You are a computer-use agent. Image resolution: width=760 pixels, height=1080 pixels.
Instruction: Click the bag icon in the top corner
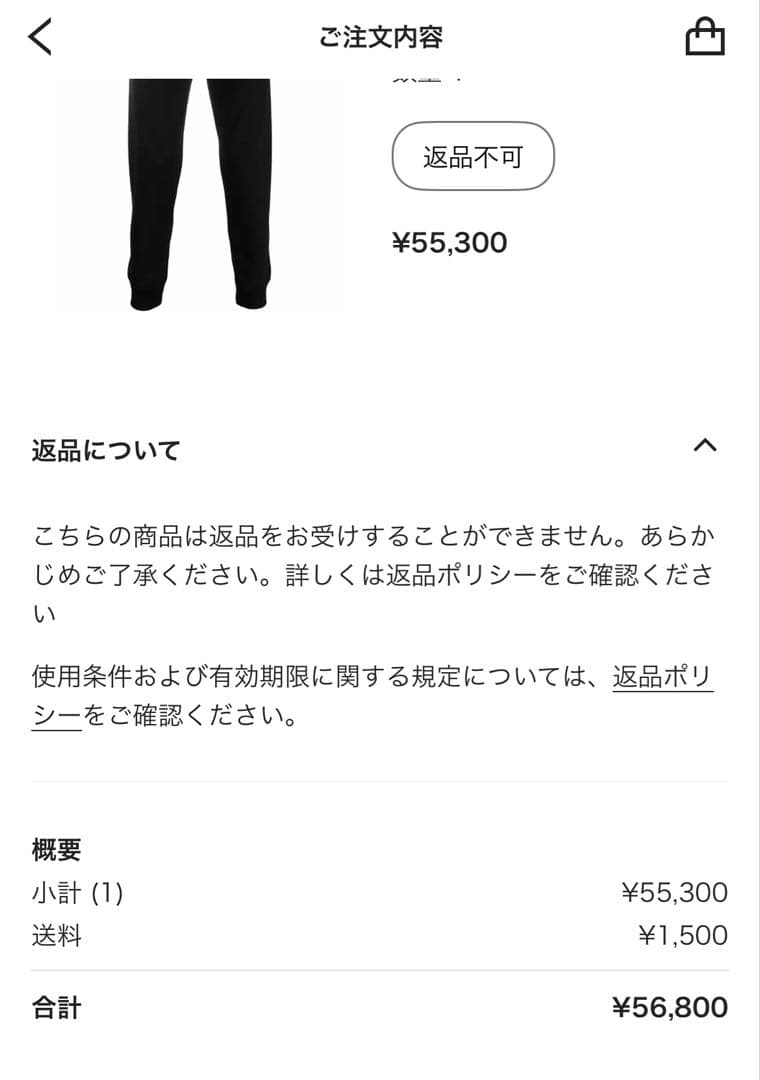pos(707,37)
